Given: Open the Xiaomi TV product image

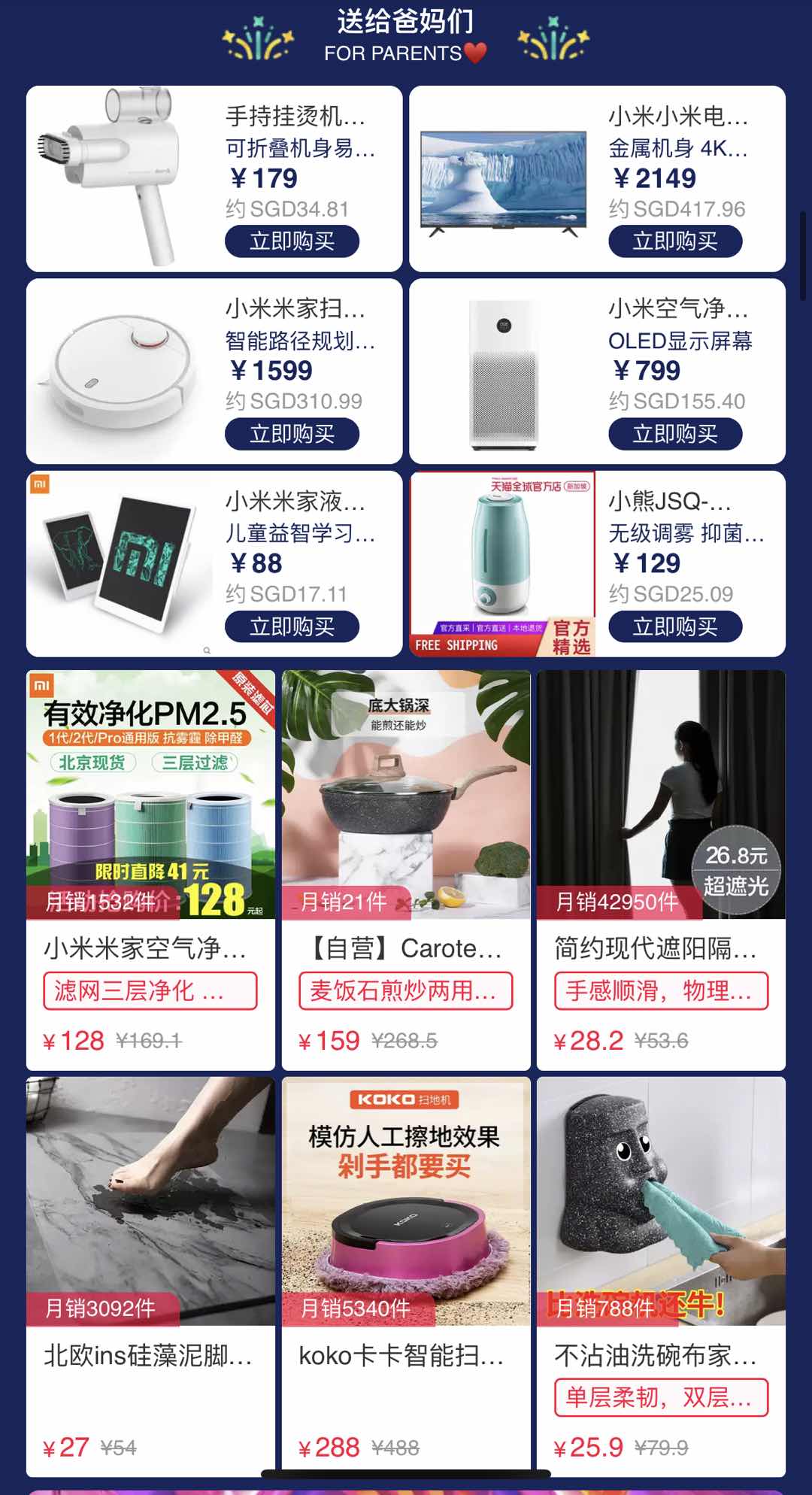Looking at the screenshot, I should (x=503, y=180).
